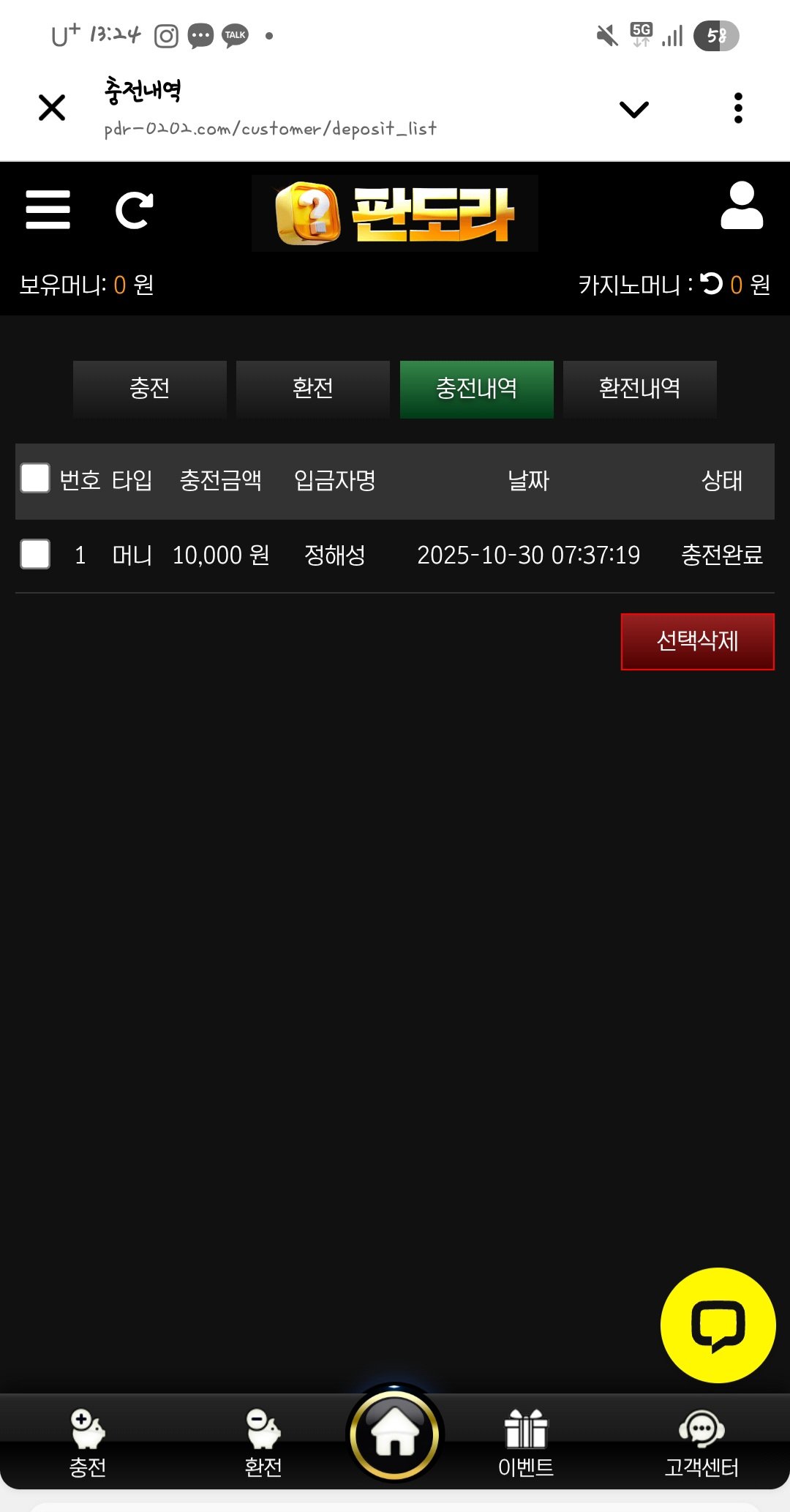The height and width of the screenshot is (1512, 790).
Task: Expand the browser dropdown chevron
Action: (x=633, y=109)
